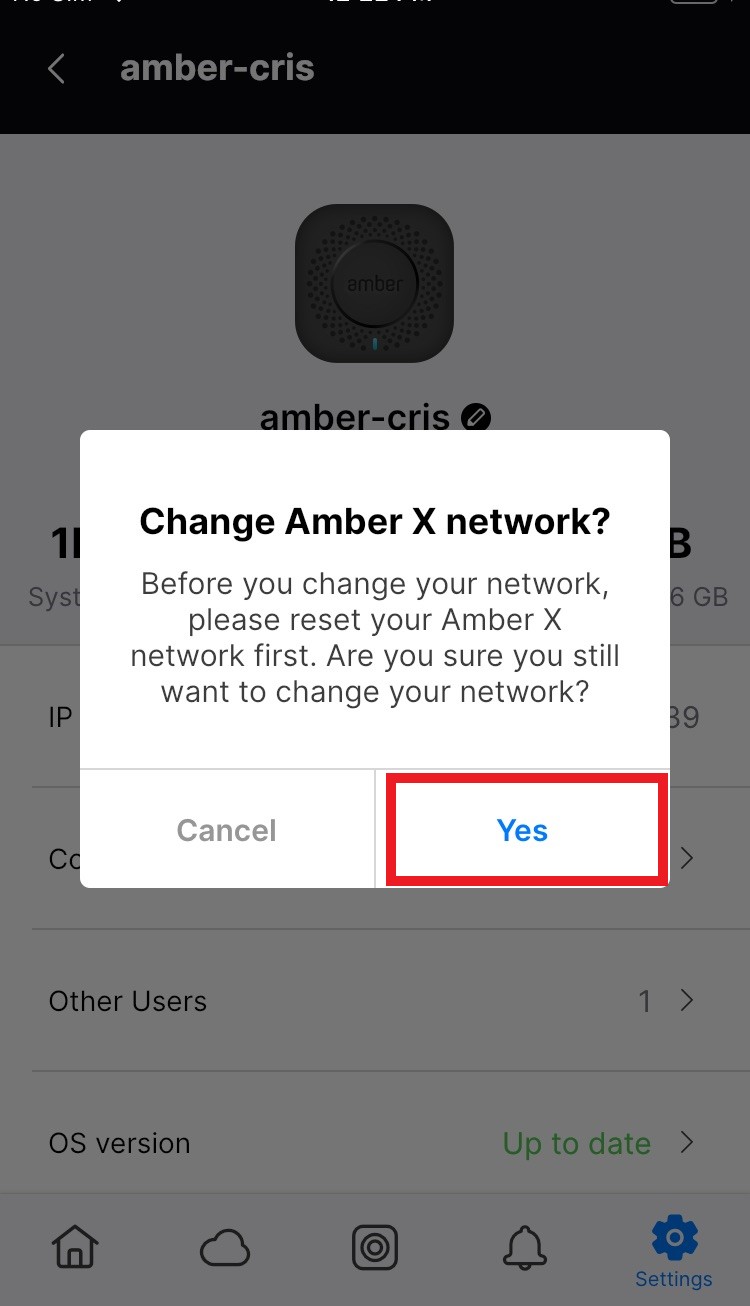The image size is (750, 1306).
Task: Edit the amber-cris device name
Action: pyautogui.click(x=476, y=417)
